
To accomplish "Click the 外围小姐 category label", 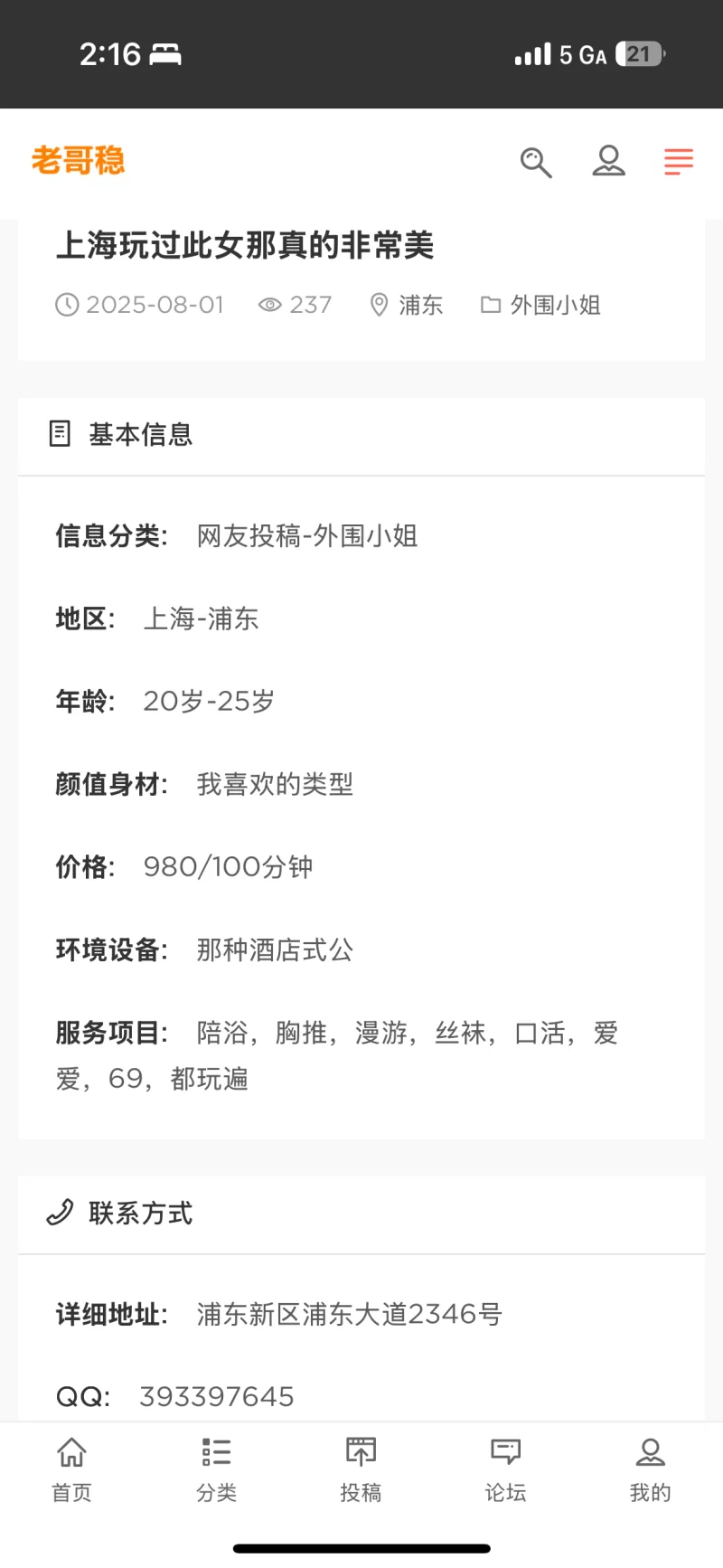I will [556, 305].
